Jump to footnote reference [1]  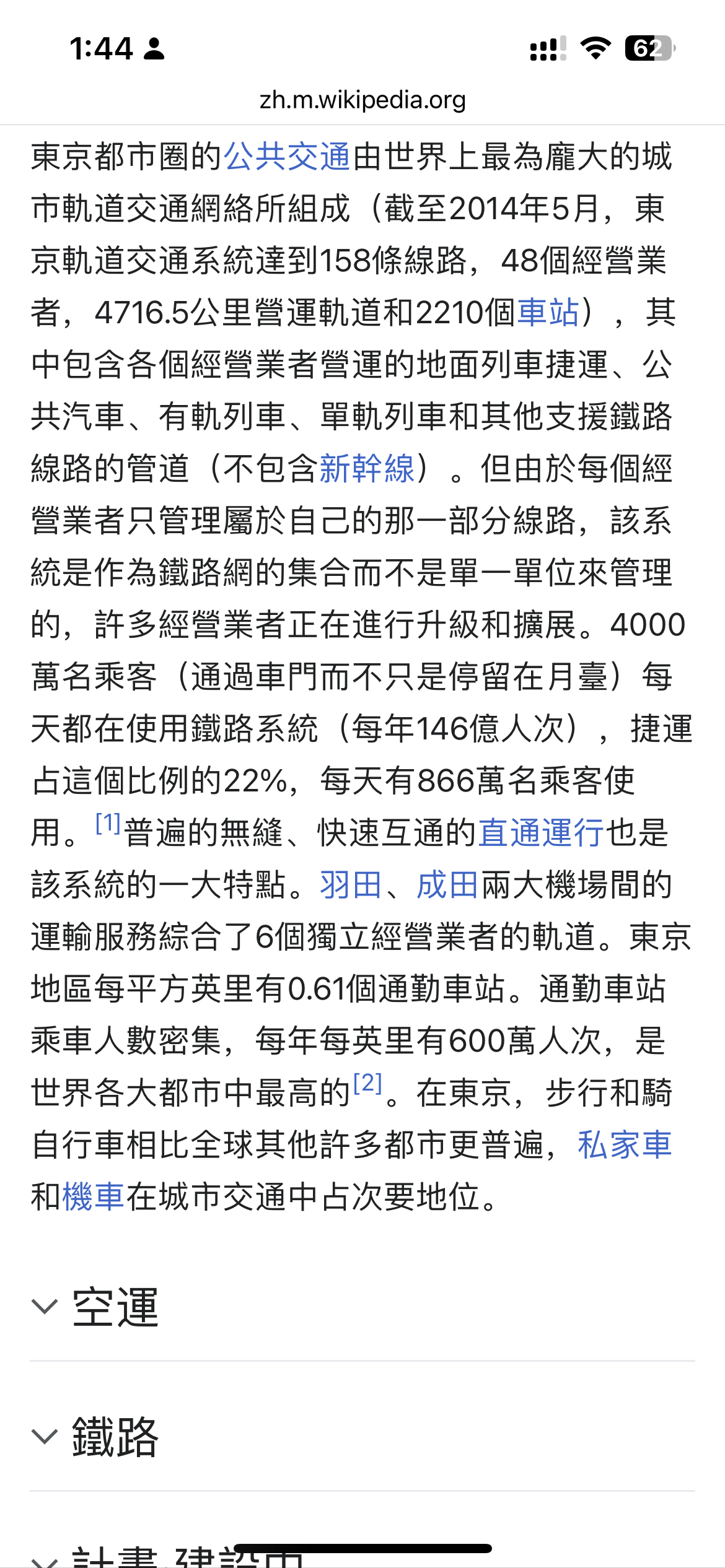point(108,823)
